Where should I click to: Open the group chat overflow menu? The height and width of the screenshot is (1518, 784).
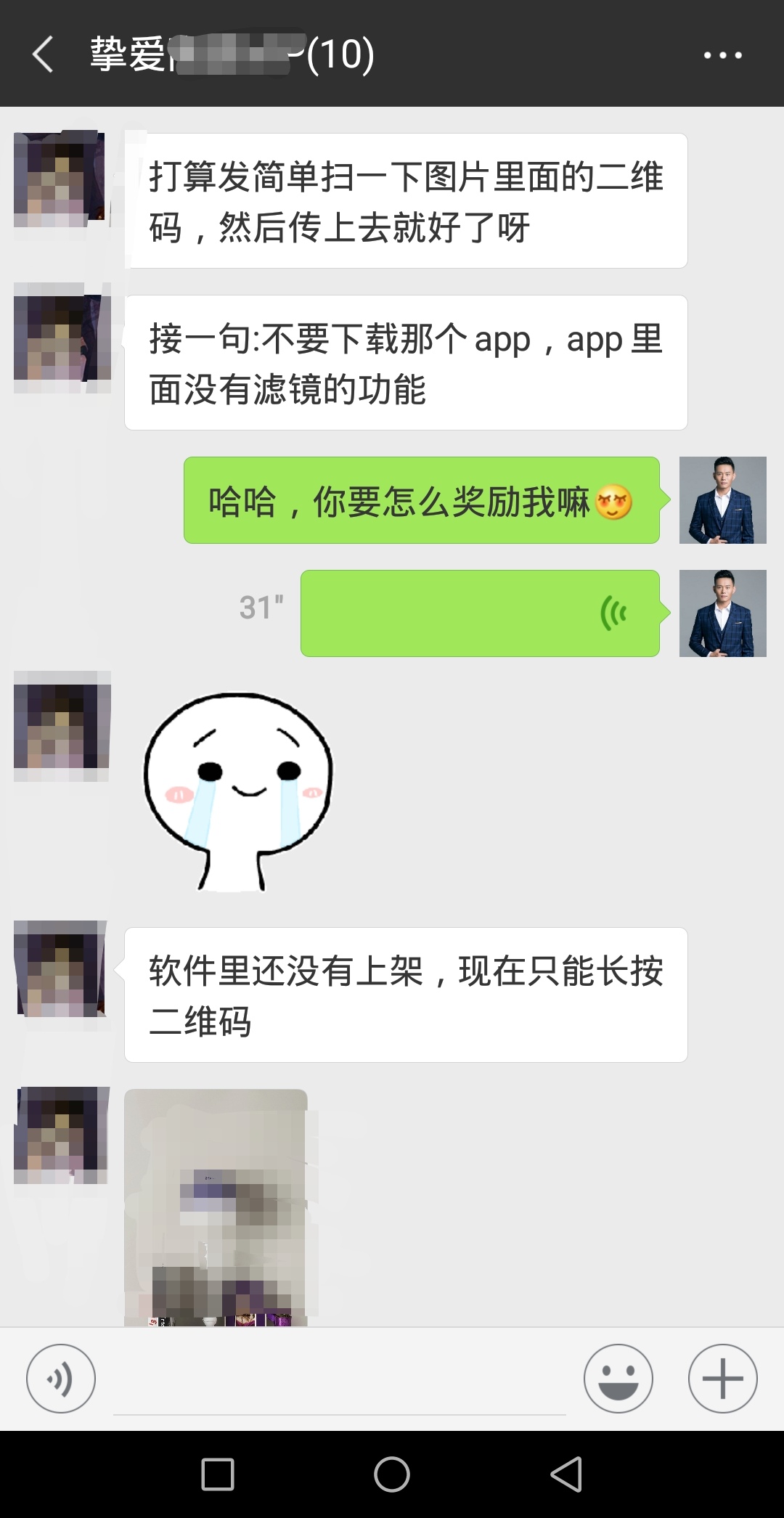click(x=722, y=55)
